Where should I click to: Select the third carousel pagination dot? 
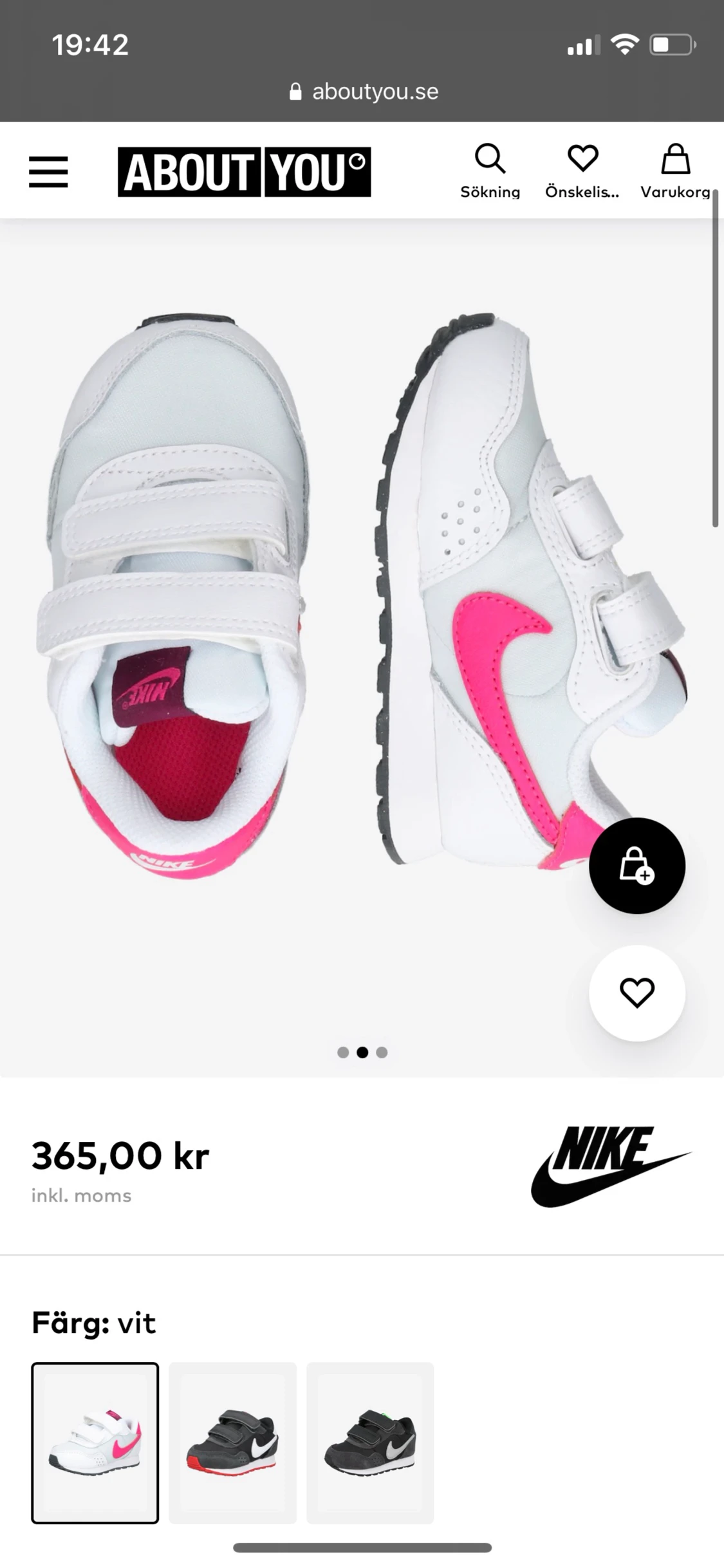(383, 1053)
